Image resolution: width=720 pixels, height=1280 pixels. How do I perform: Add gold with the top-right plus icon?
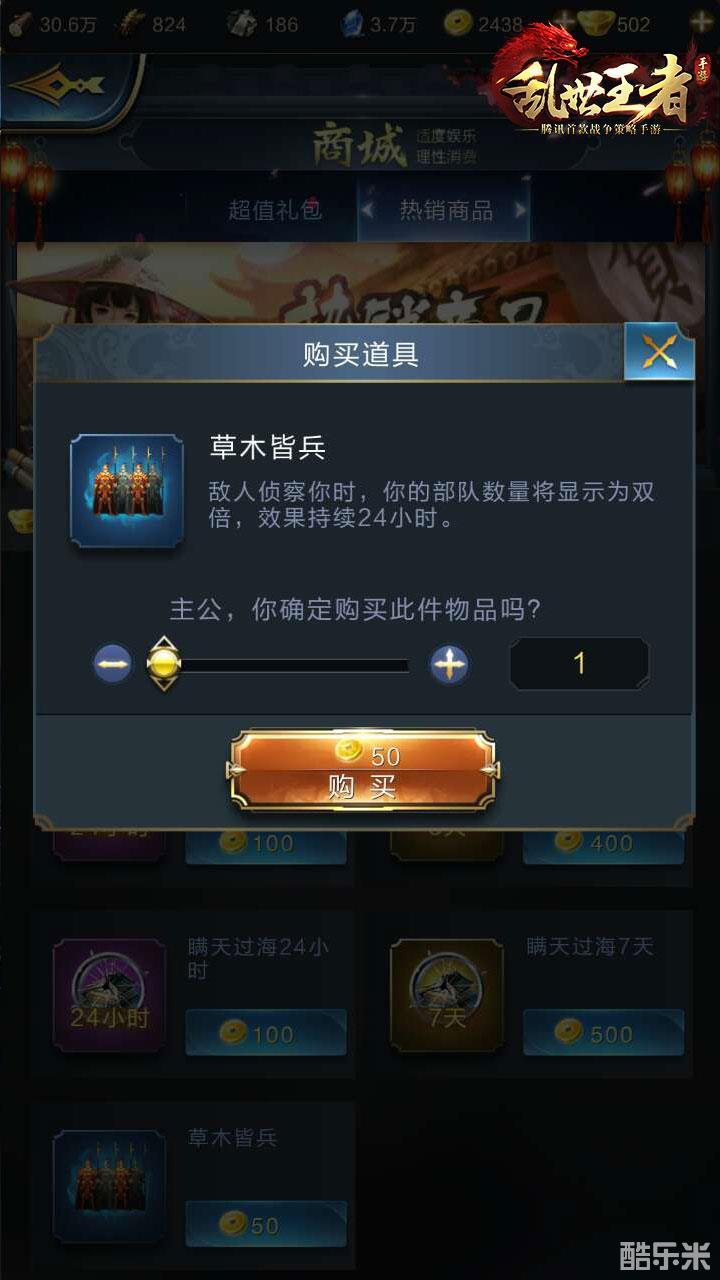point(701,22)
